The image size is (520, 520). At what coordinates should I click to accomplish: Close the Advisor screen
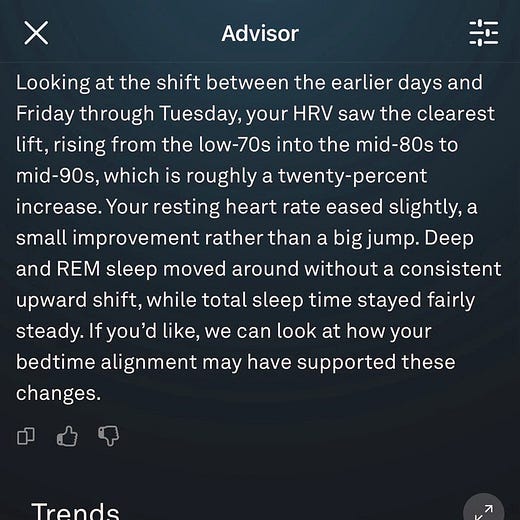coord(36,33)
